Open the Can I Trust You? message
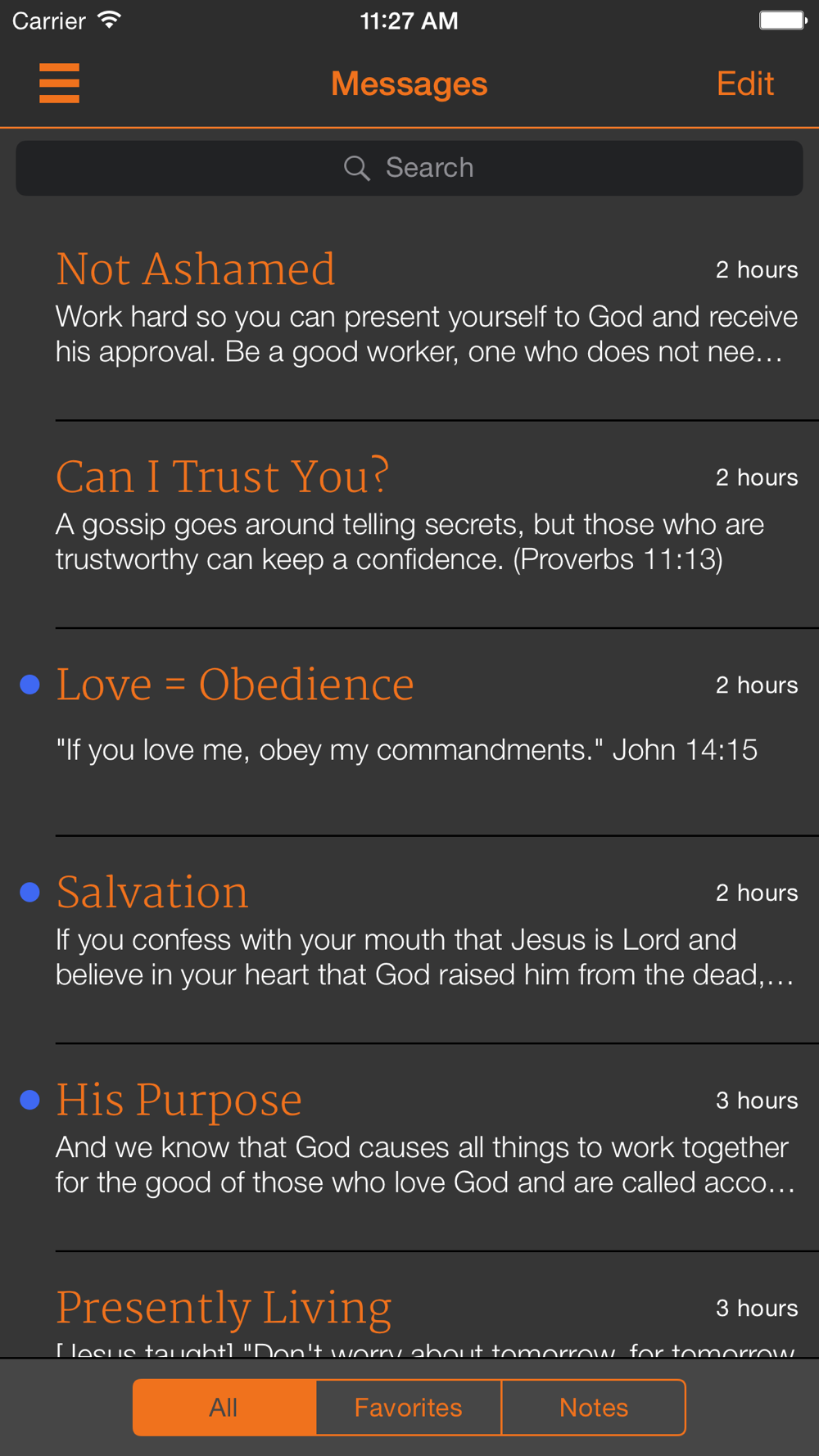Viewport: 819px width, 1456px height. 409,525
